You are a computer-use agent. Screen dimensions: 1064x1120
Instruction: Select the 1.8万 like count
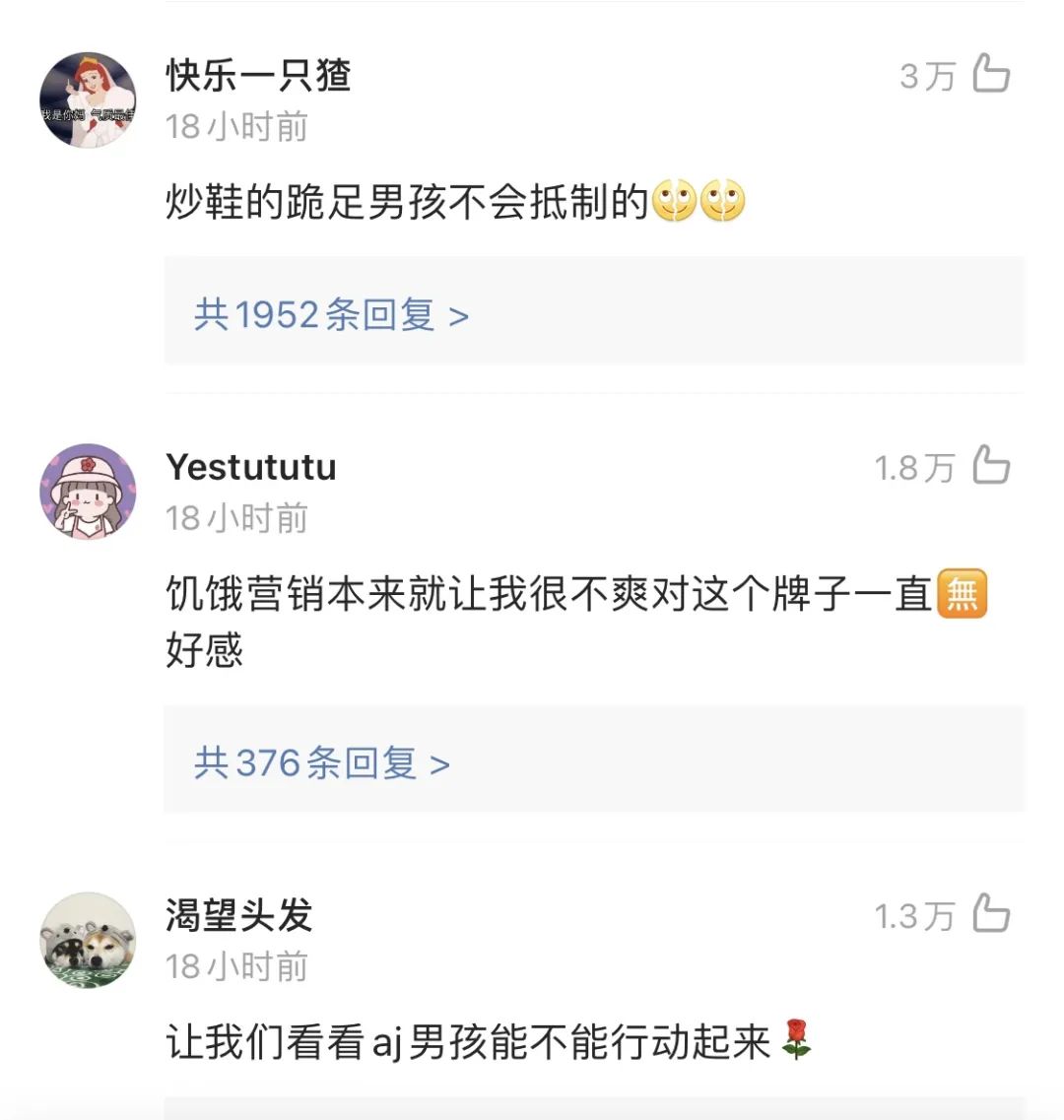[912, 467]
